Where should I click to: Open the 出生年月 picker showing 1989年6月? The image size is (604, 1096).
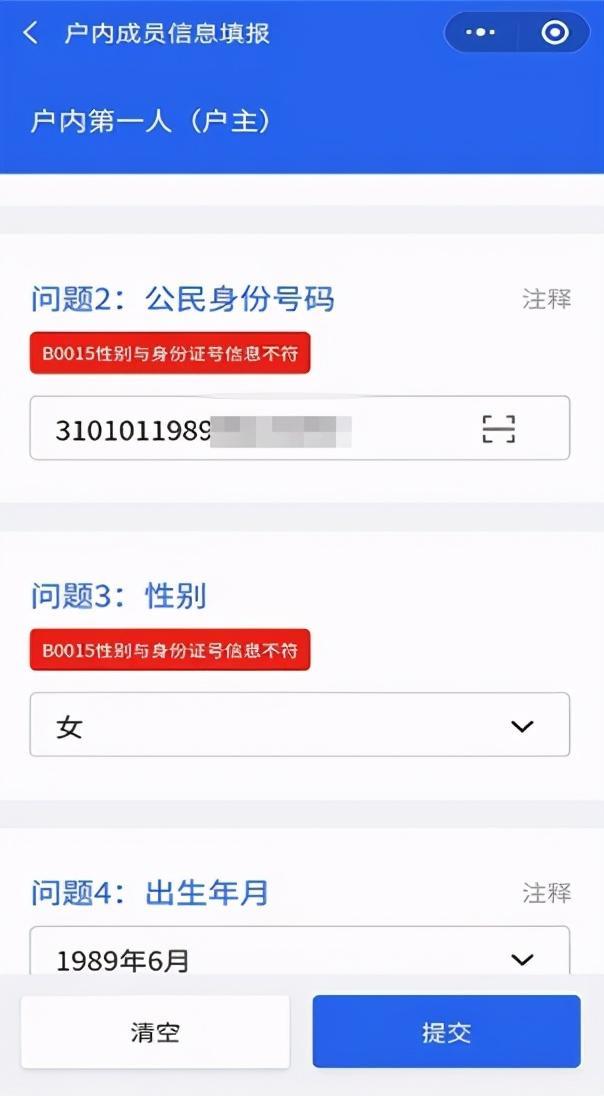click(299, 951)
